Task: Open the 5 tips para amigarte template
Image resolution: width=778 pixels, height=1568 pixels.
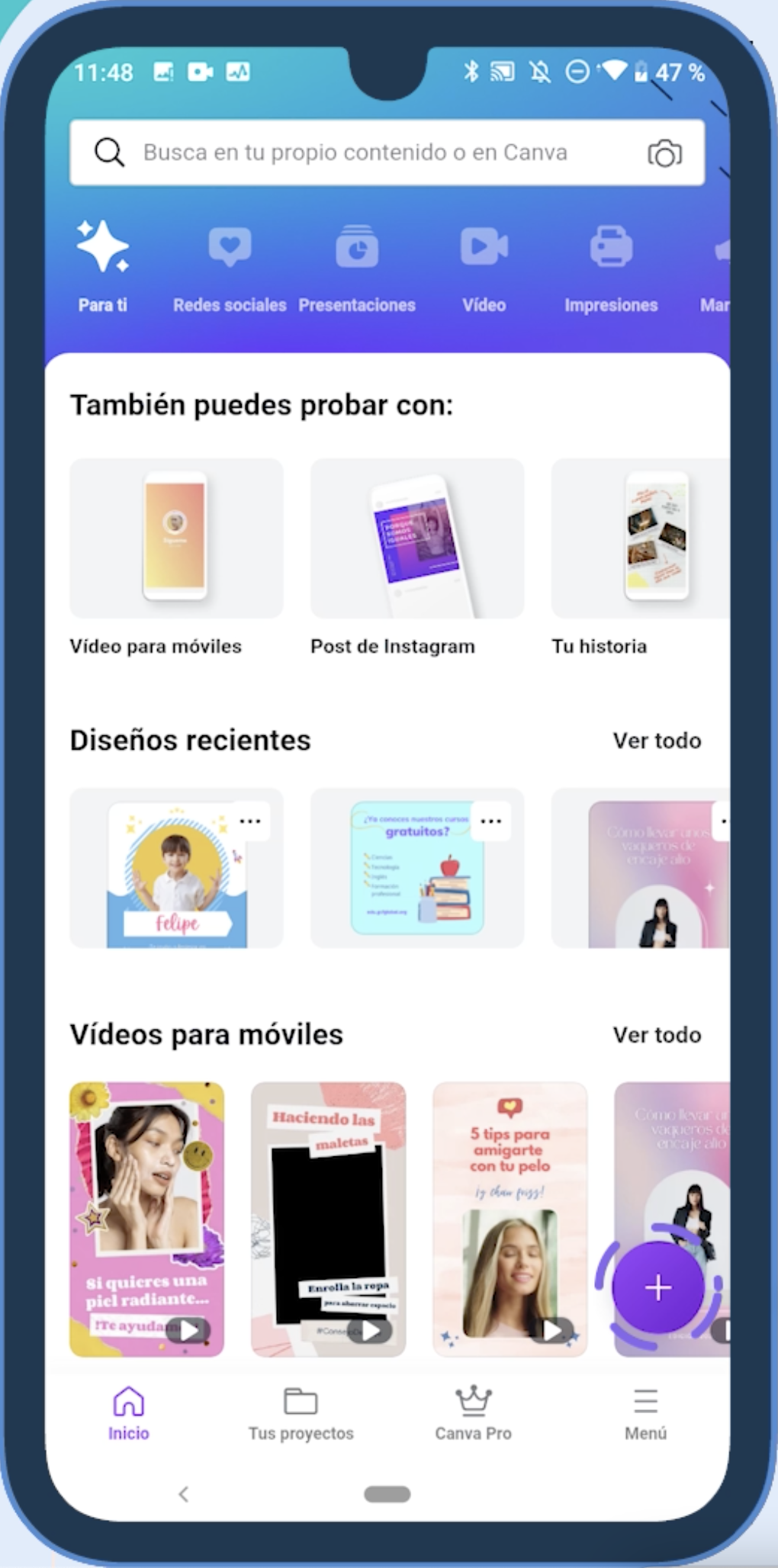Action: pos(510,1219)
